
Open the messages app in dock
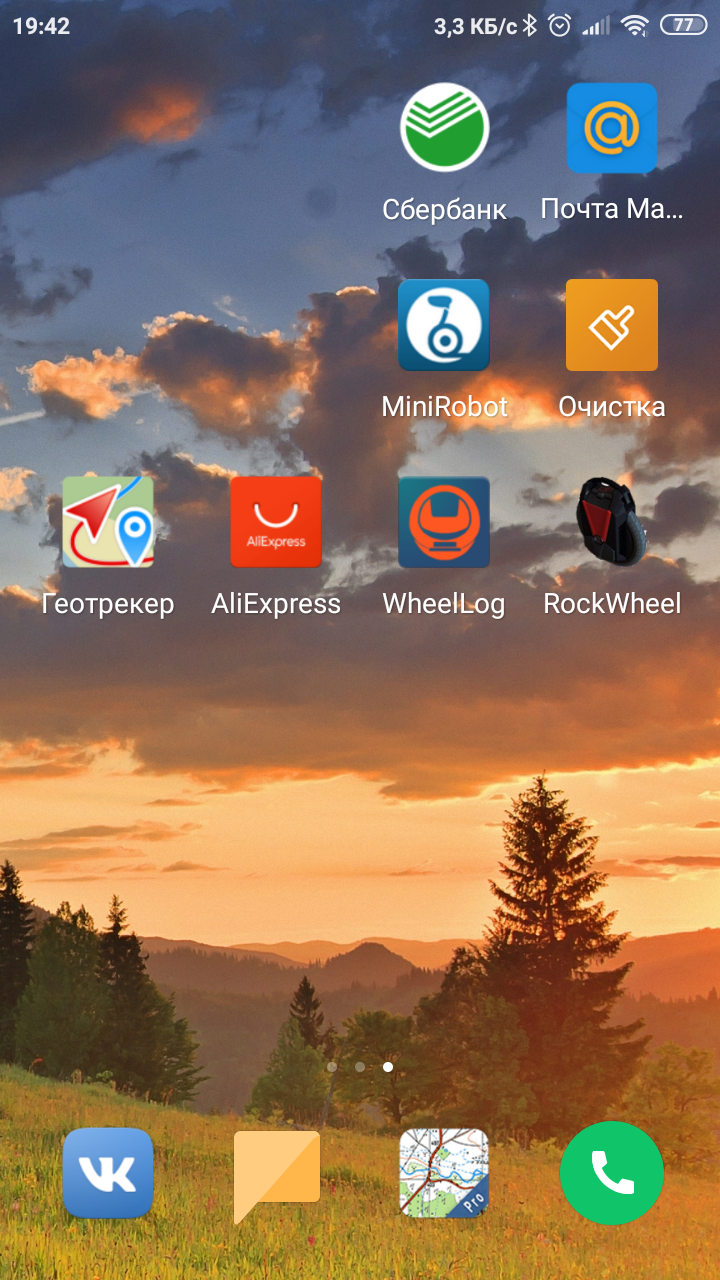276,1173
